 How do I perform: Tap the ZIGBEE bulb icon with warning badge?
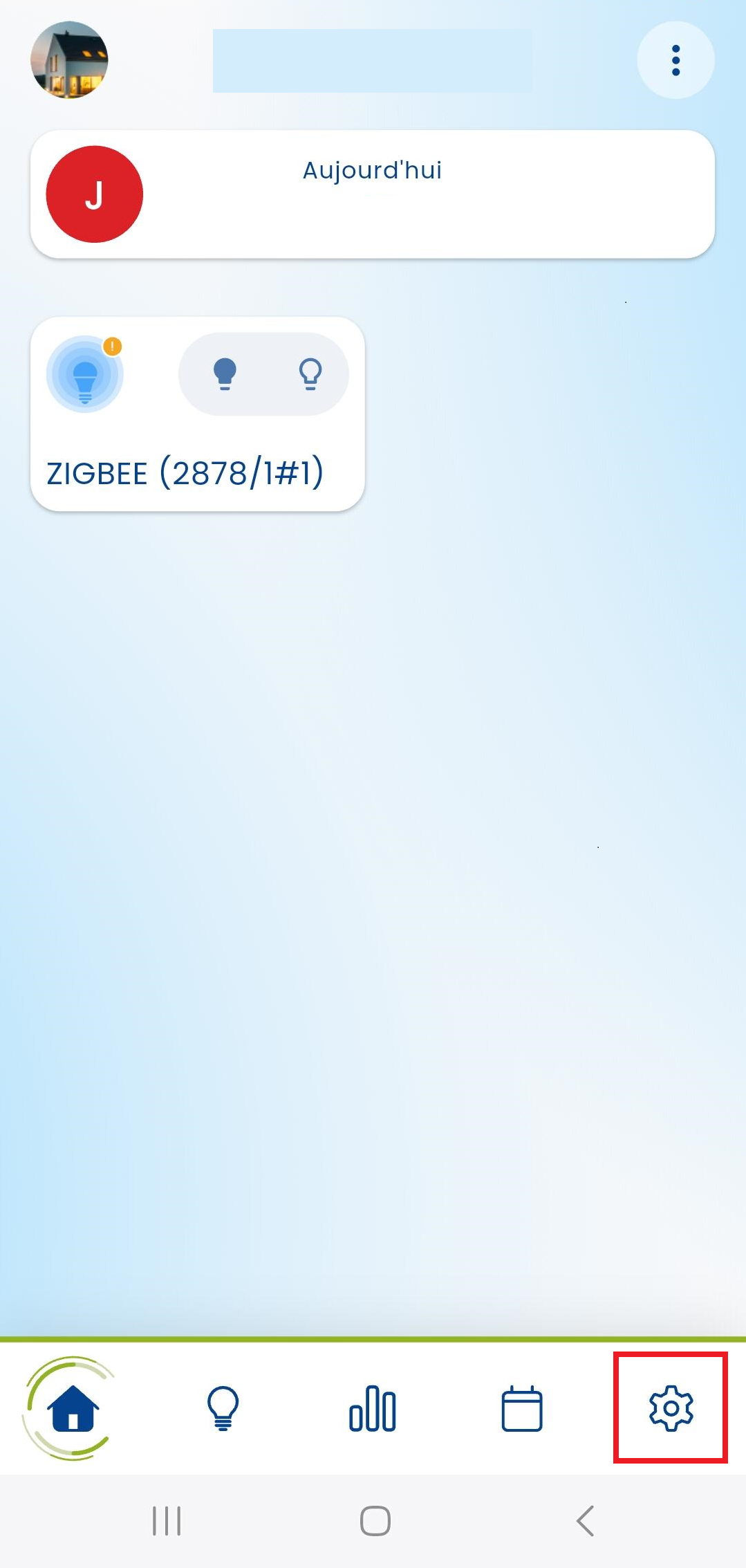pyautogui.click(x=85, y=374)
